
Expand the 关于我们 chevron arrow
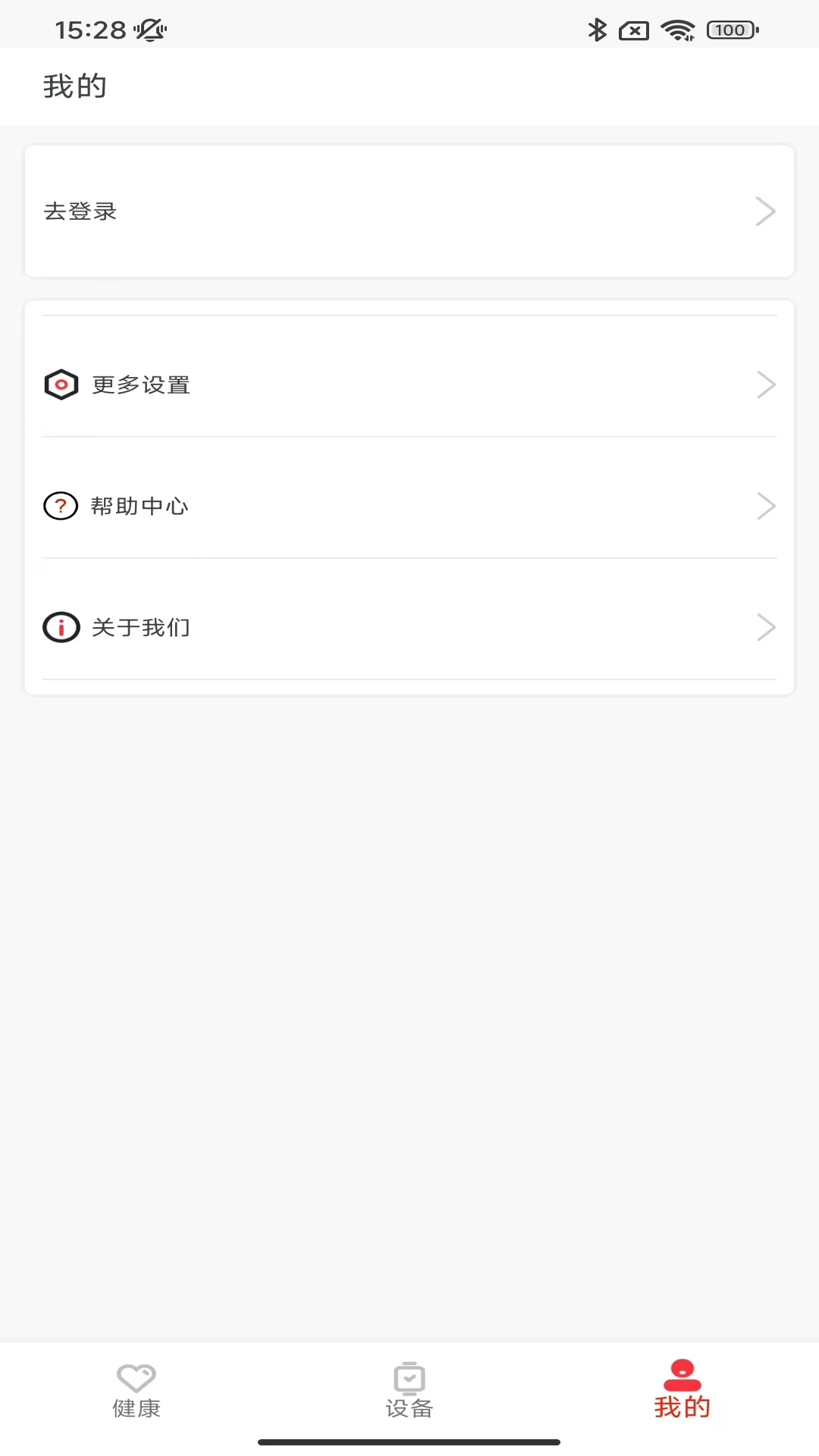765,627
